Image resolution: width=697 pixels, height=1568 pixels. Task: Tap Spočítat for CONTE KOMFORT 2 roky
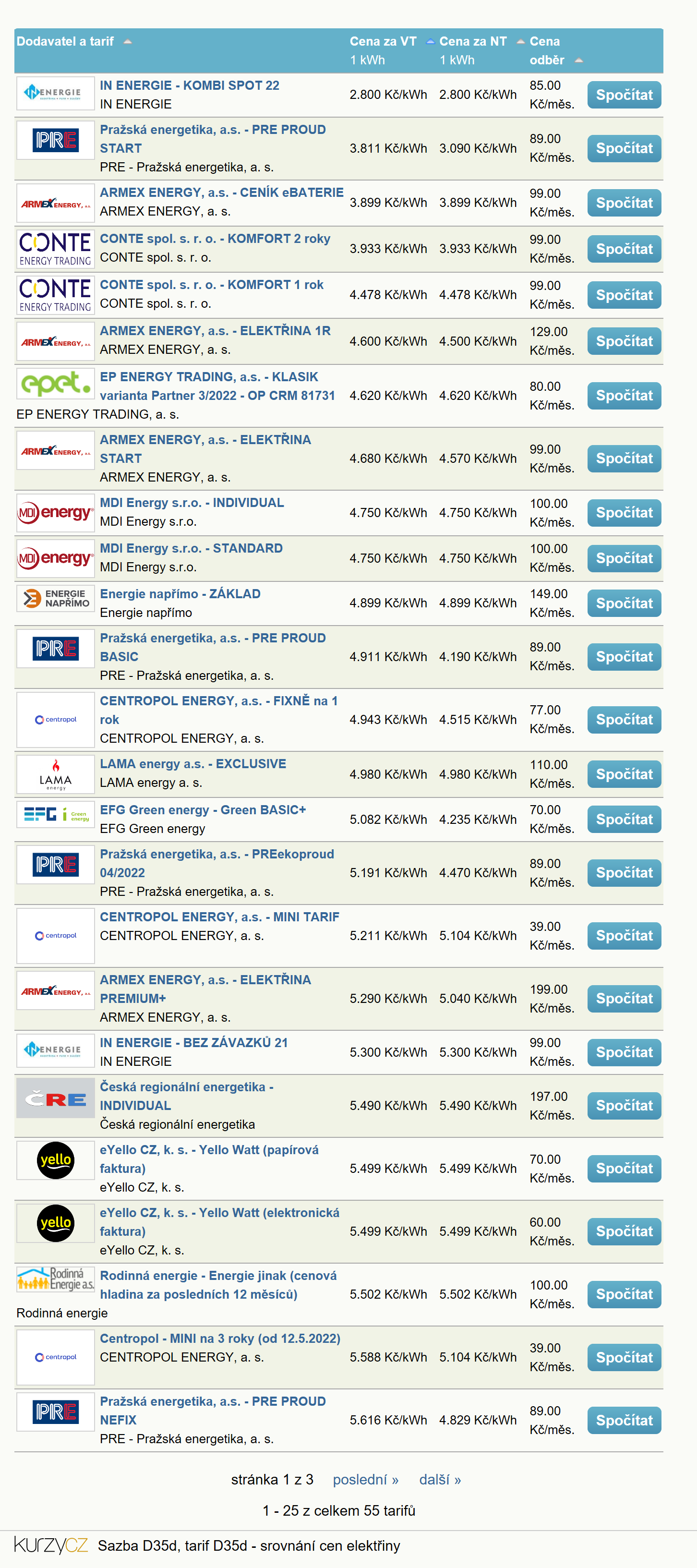point(624,249)
